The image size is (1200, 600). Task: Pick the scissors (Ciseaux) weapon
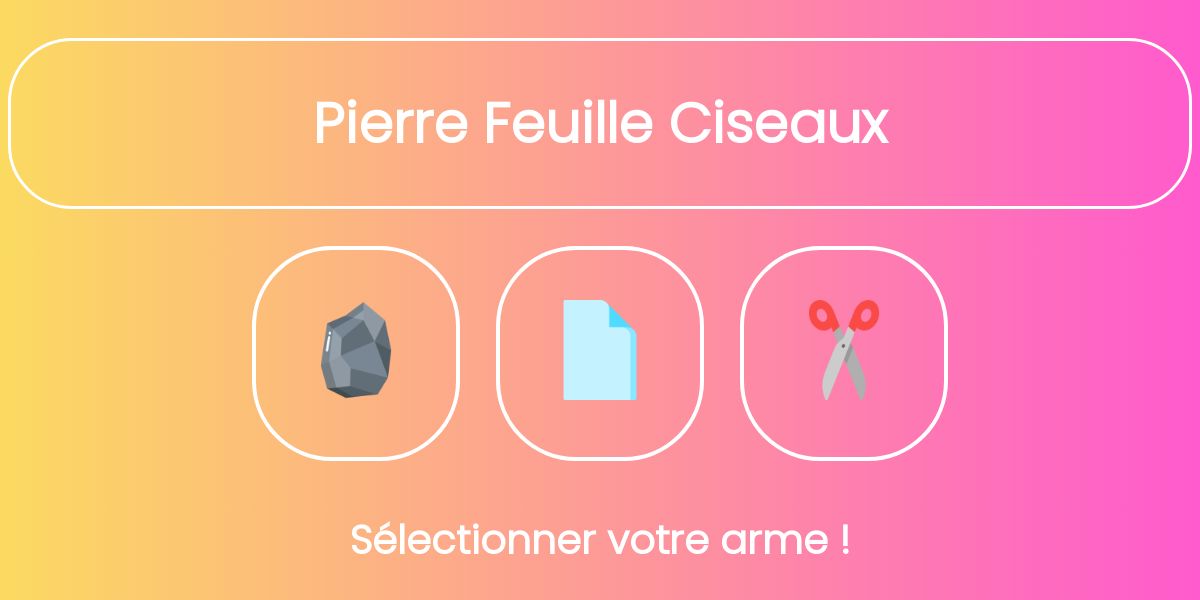click(844, 352)
